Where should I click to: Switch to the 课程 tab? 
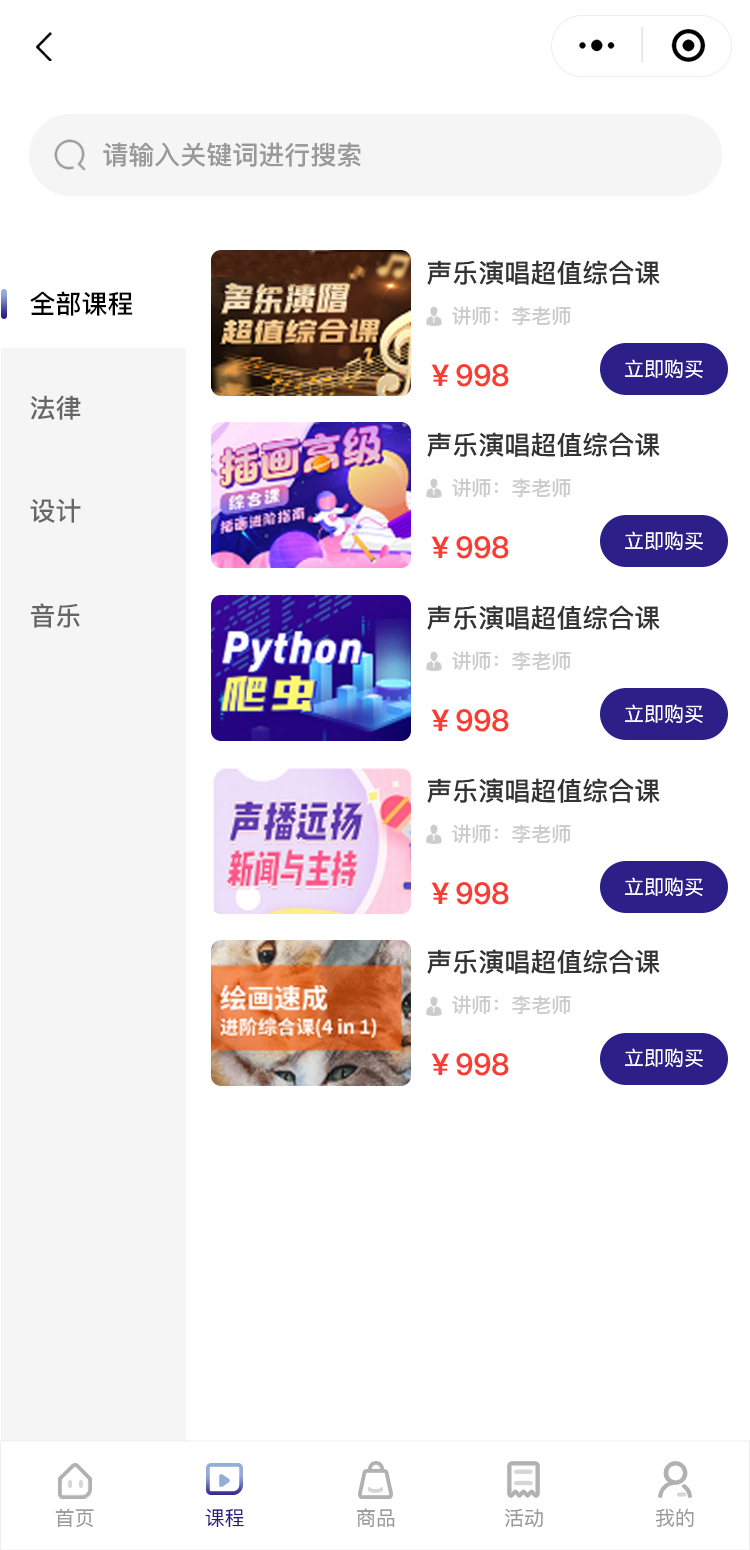click(225, 1495)
